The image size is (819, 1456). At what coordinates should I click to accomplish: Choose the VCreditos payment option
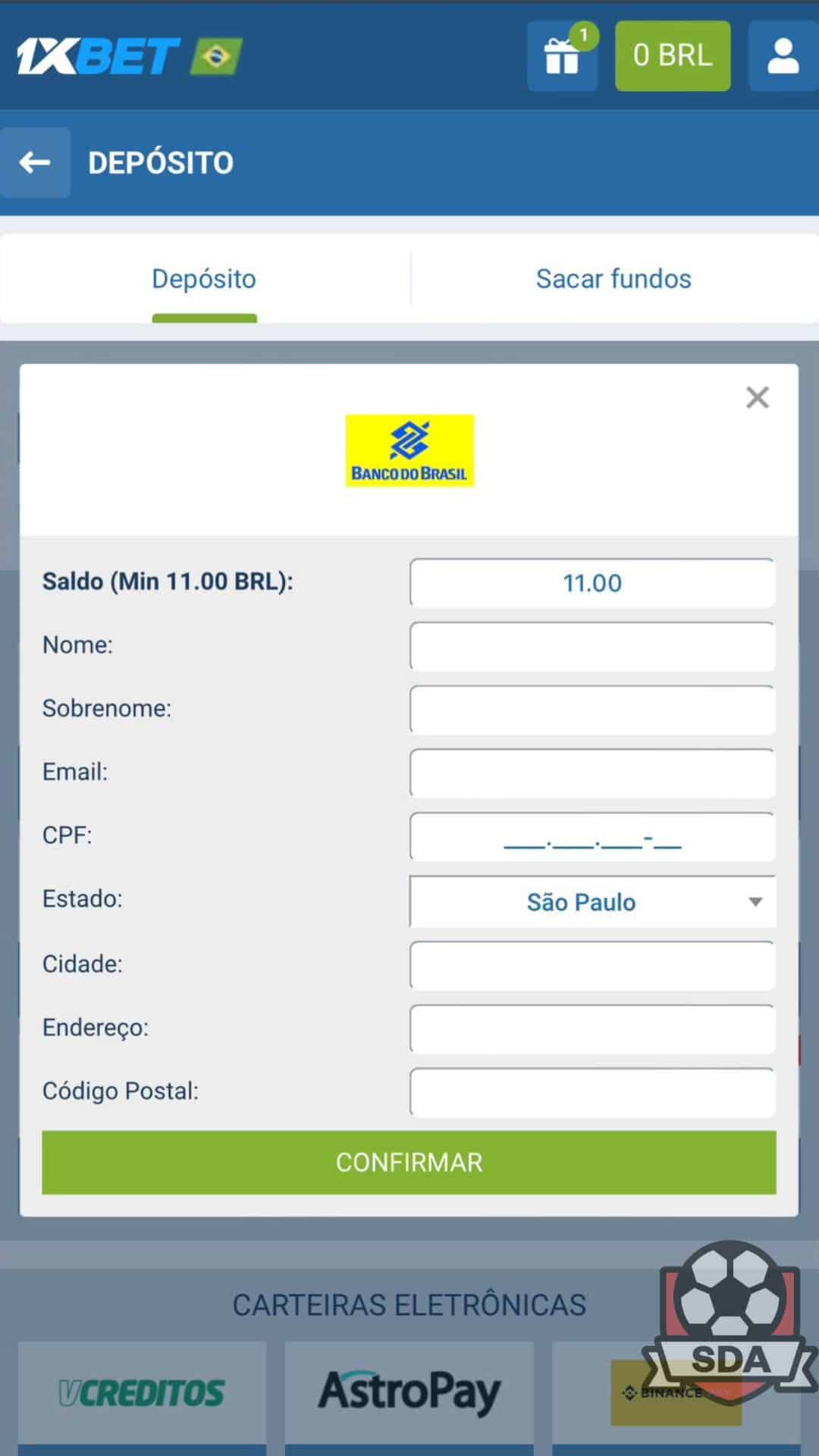pos(143,1394)
